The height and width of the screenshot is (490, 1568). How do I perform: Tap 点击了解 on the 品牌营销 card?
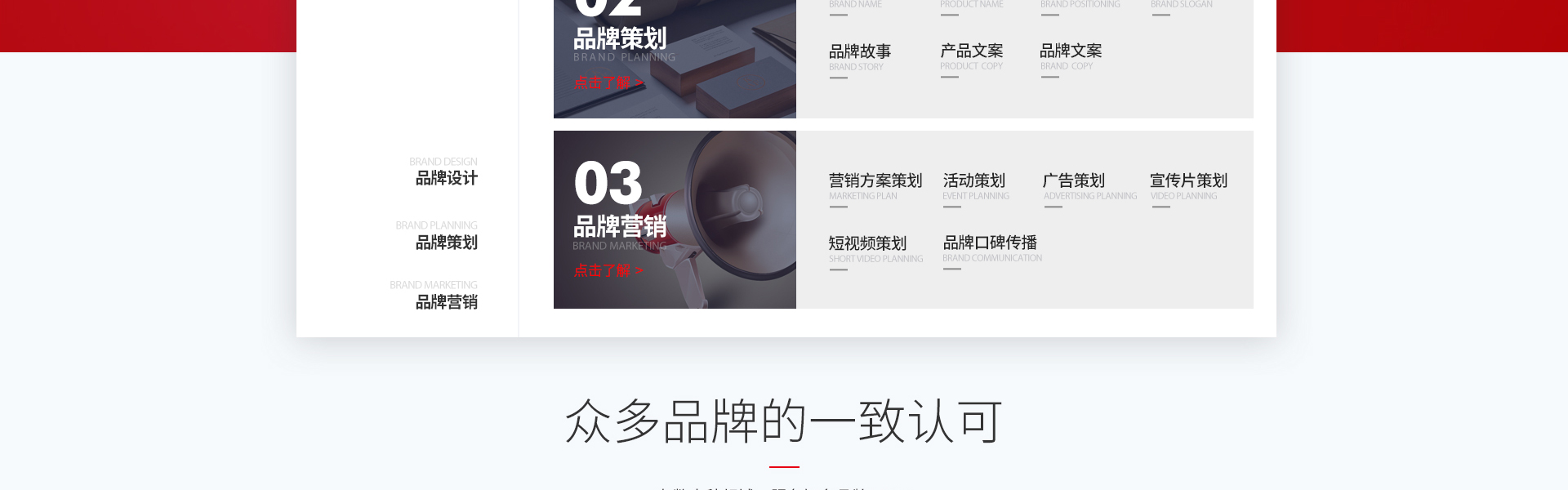[x=608, y=270]
